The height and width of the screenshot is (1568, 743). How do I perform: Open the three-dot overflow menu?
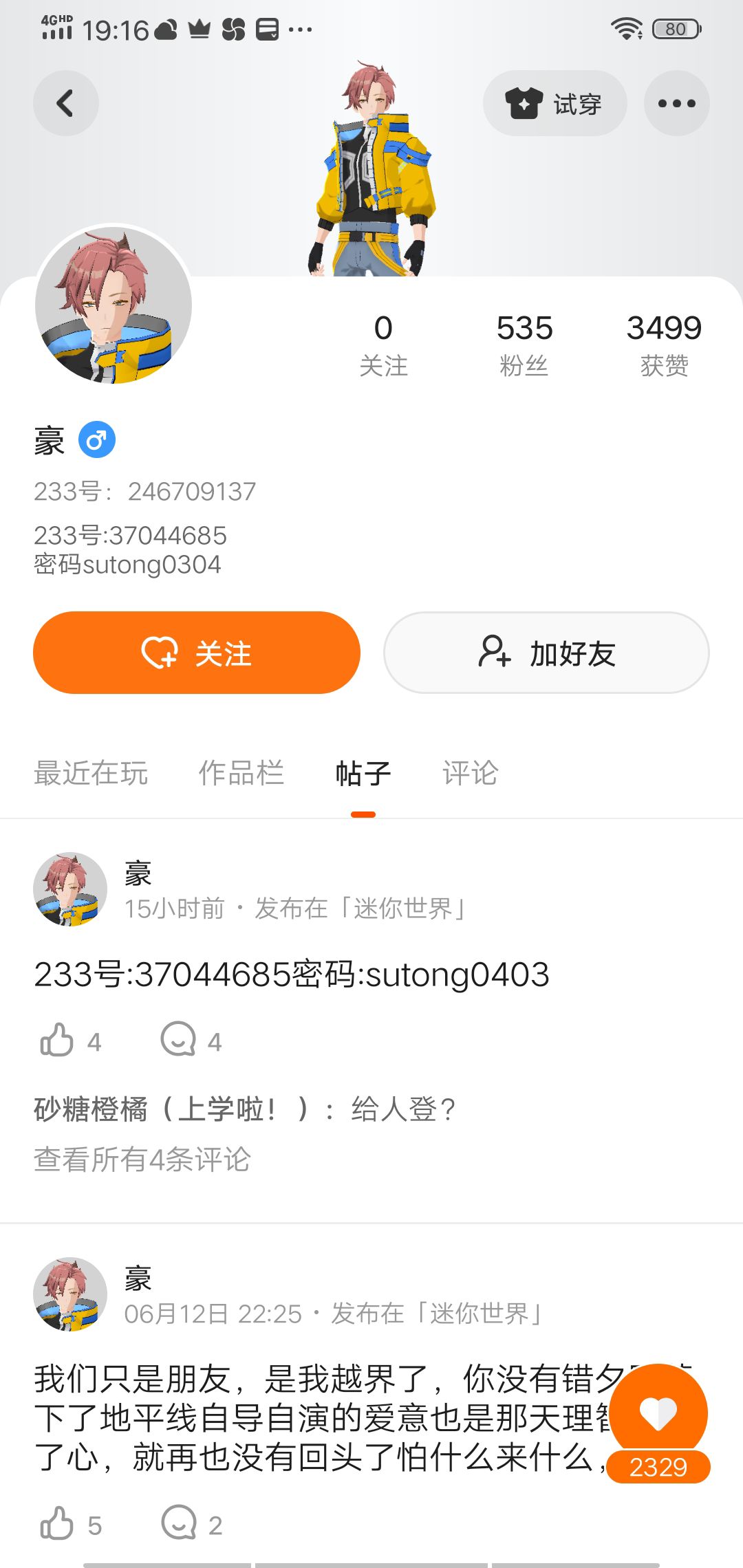click(x=676, y=103)
